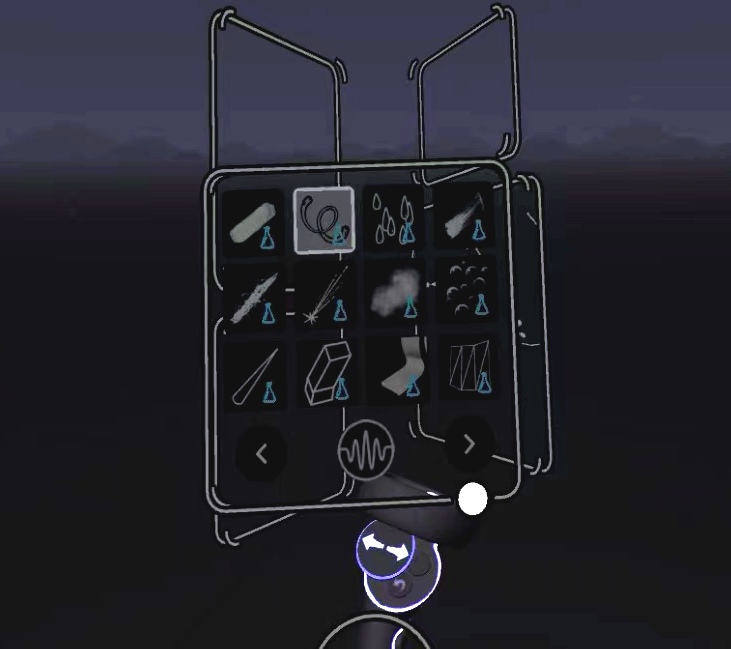The height and width of the screenshot is (649, 731).
Task: Go to previous brush page
Action: pyautogui.click(x=262, y=454)
